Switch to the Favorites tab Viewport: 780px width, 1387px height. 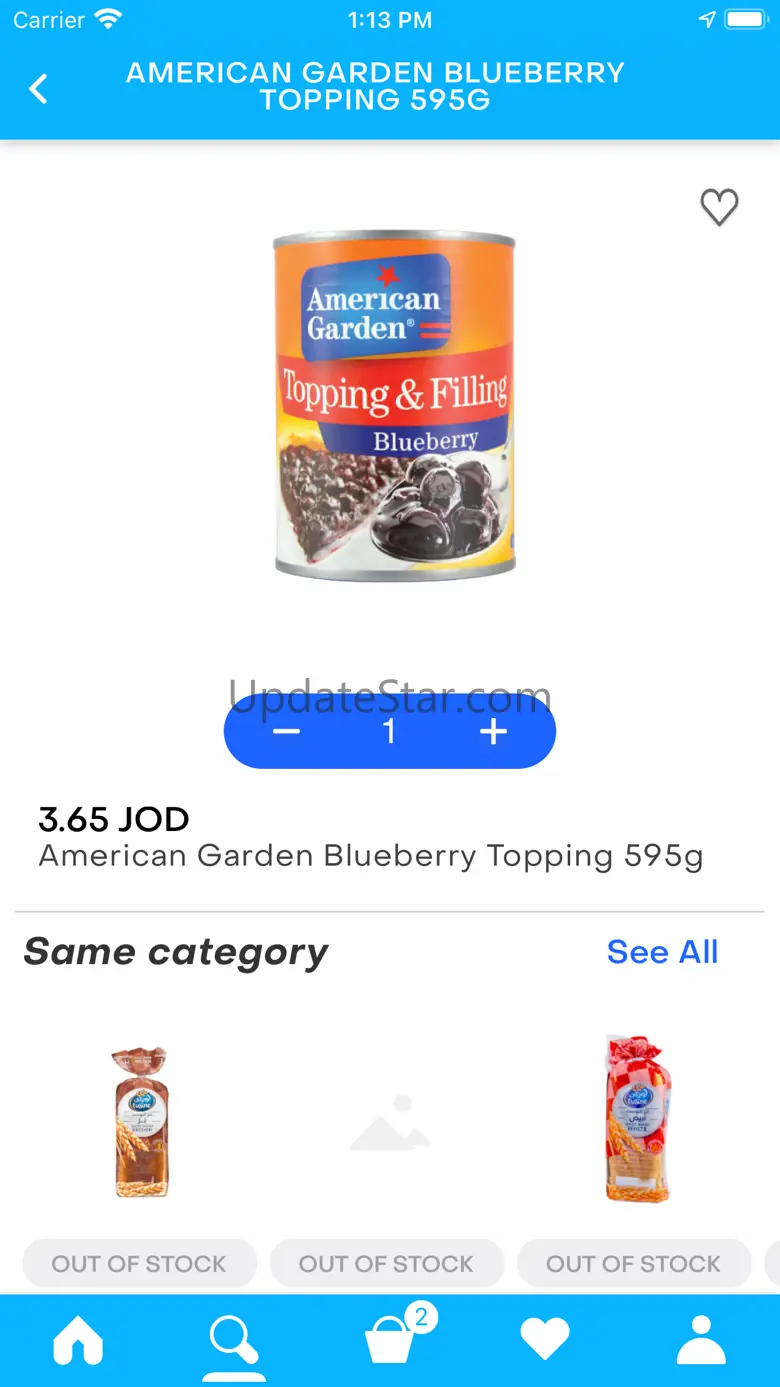click(x=545, y=1339)
